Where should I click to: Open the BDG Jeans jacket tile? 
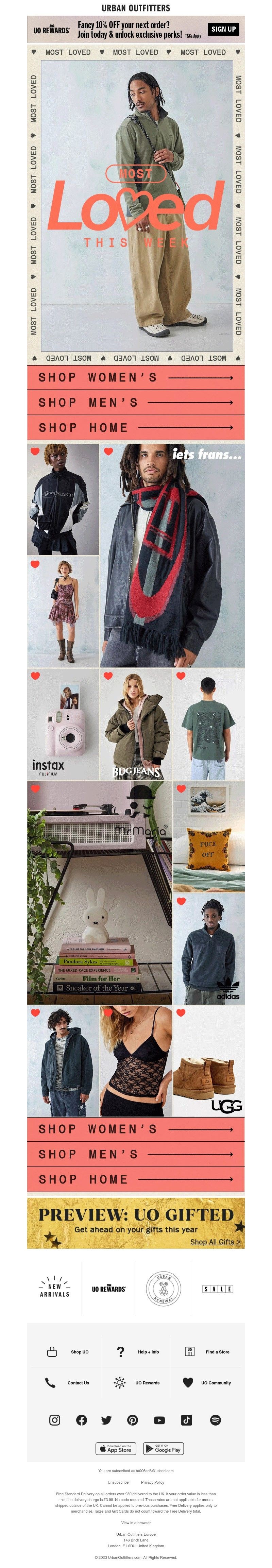pyautogui.click(x=136, y=724)
